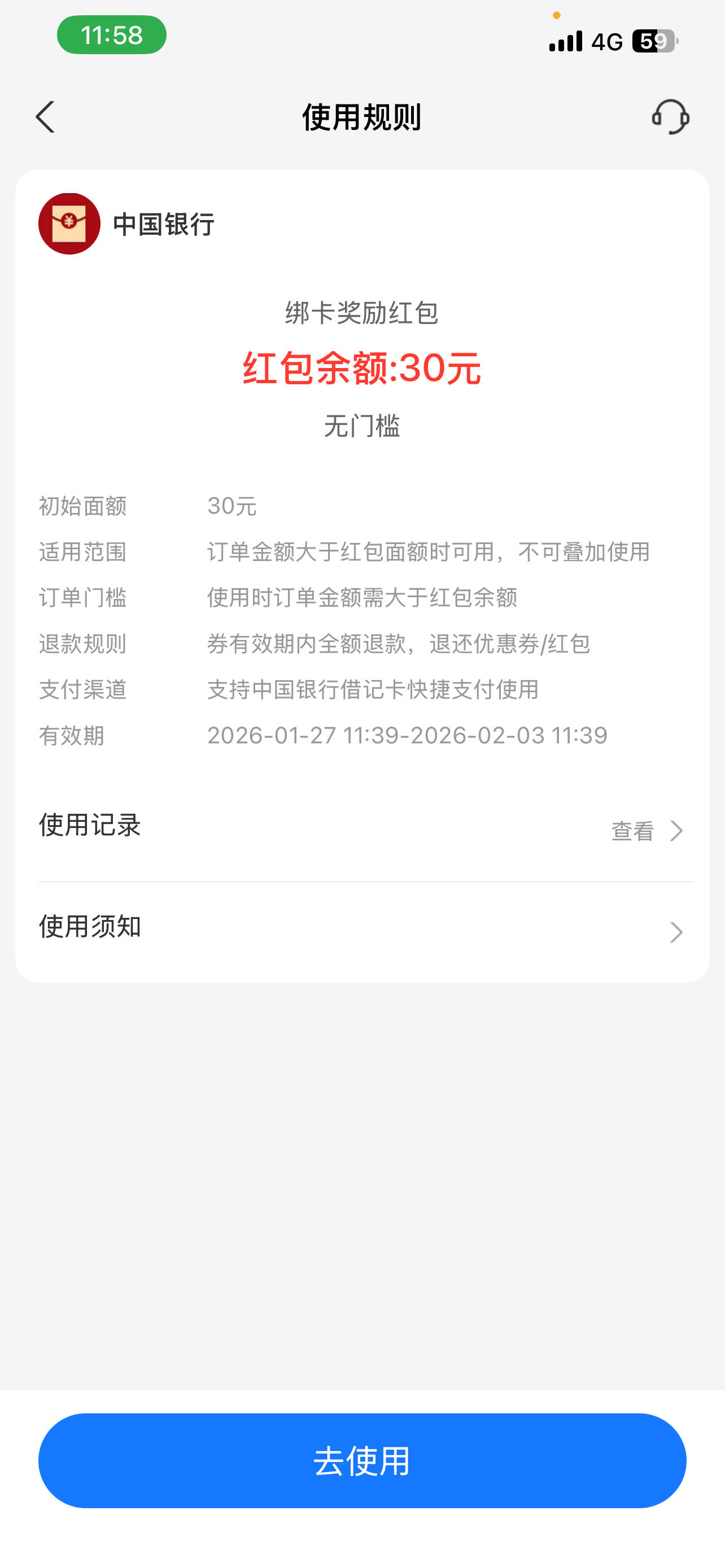Tap the 去使用 button
This screenshot has height=1568, width=725.
[362, 1460]
